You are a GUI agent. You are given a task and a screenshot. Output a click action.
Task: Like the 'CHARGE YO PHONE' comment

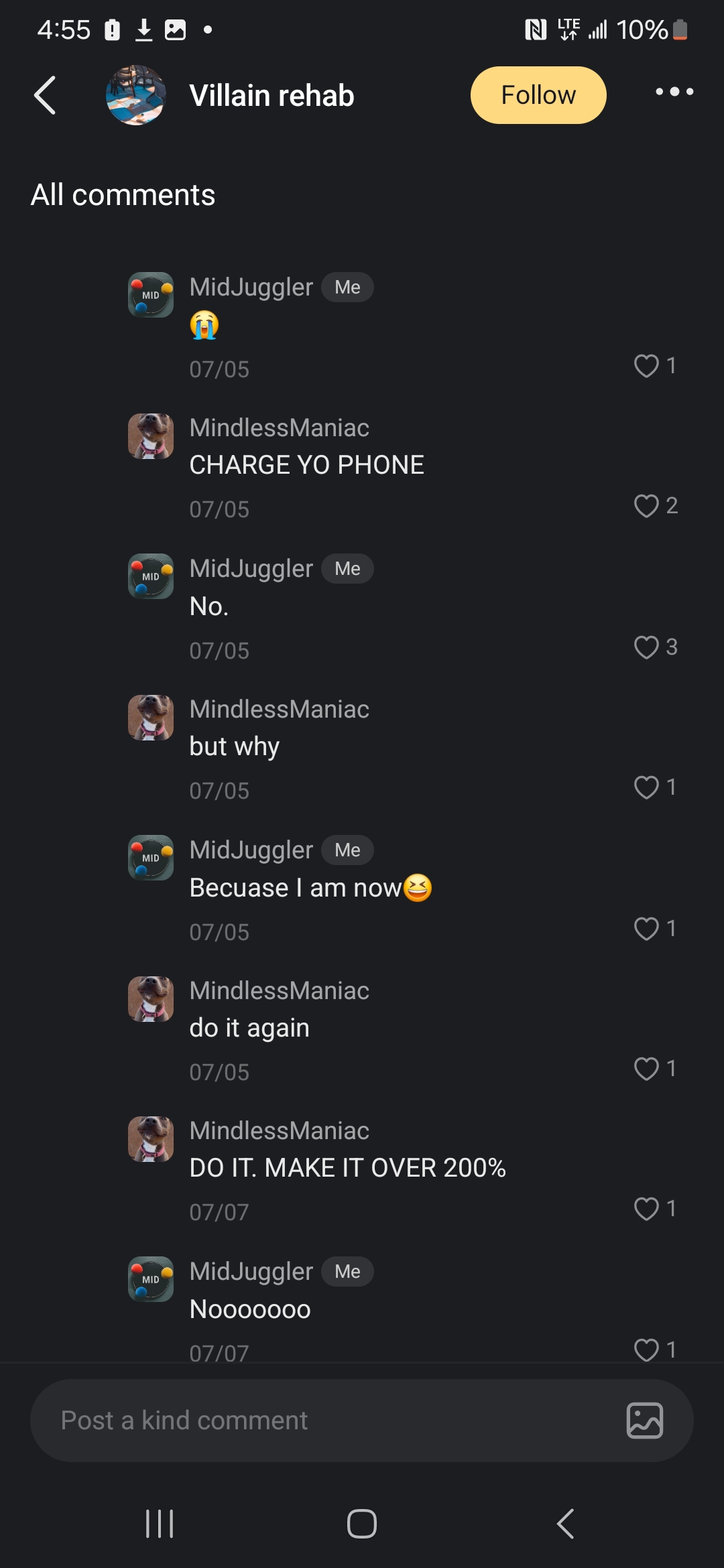pyautogui.click(x=646, y=506)
